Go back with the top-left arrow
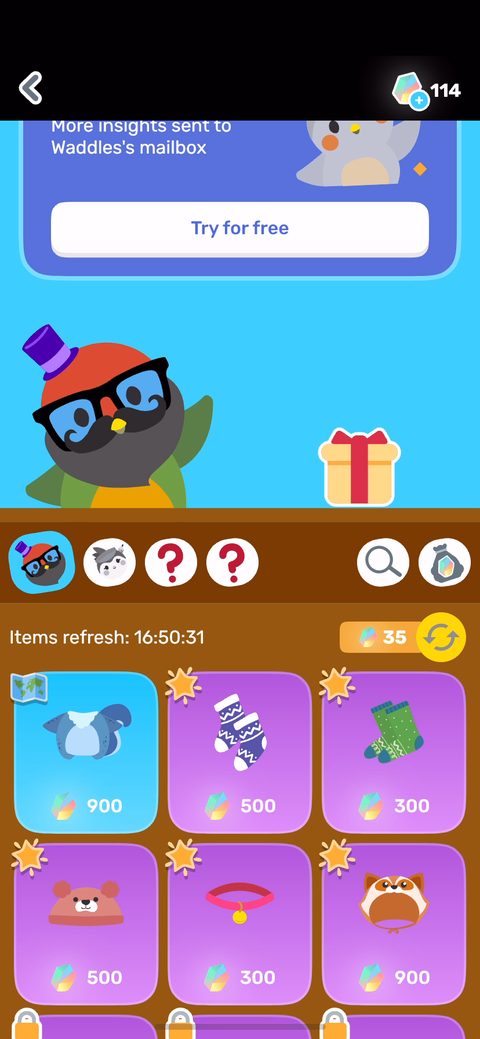Viewport: 480px width, 1039px height. [x=30, y=88]
